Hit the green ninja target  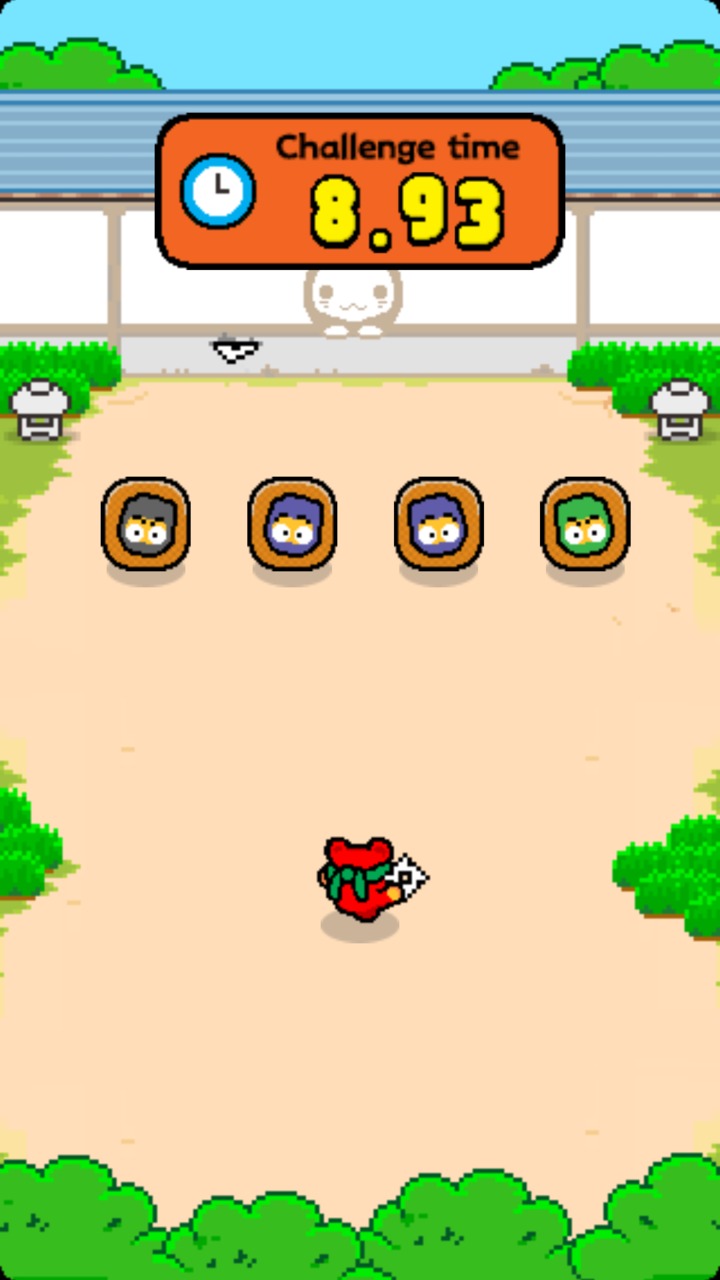[585, 525]
